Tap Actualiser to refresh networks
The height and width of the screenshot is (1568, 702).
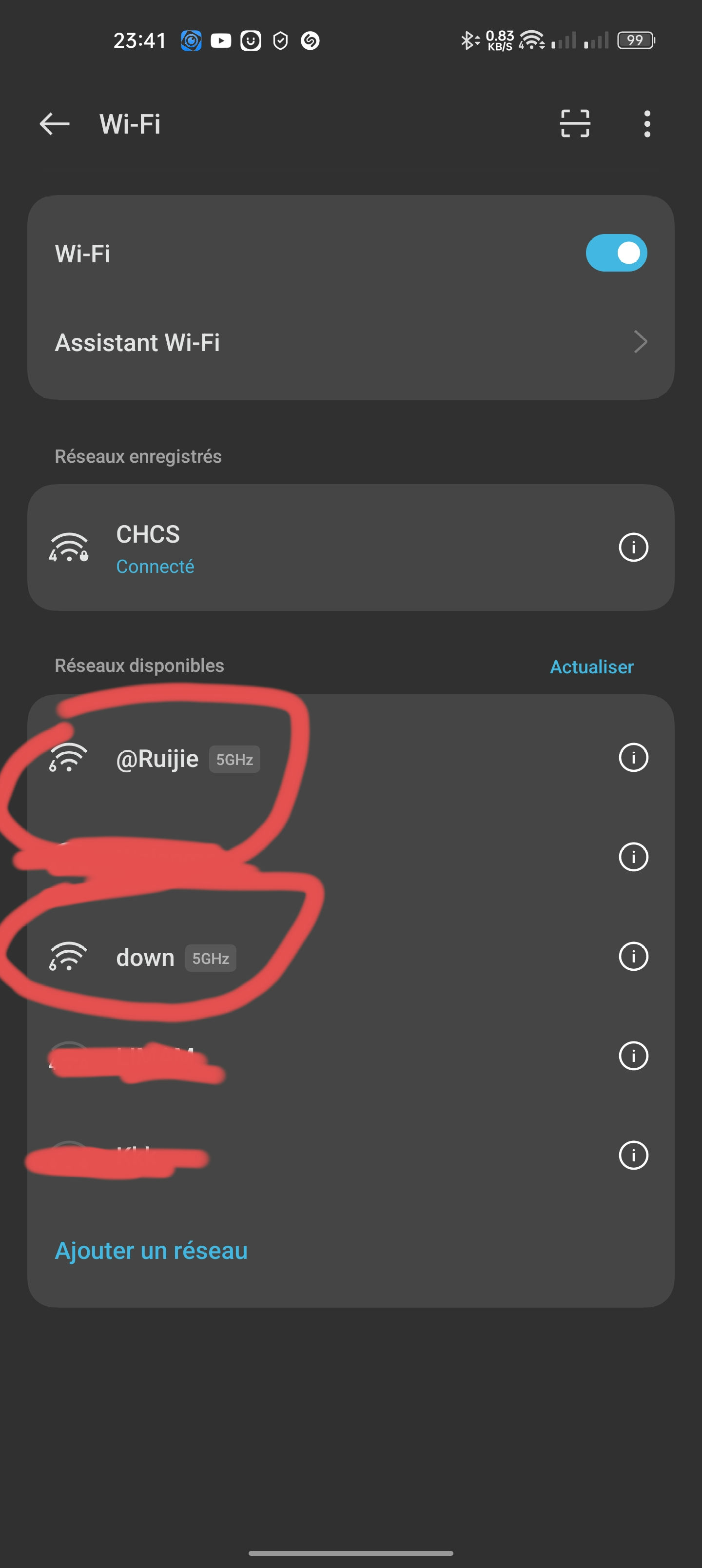tap(591, 666)
